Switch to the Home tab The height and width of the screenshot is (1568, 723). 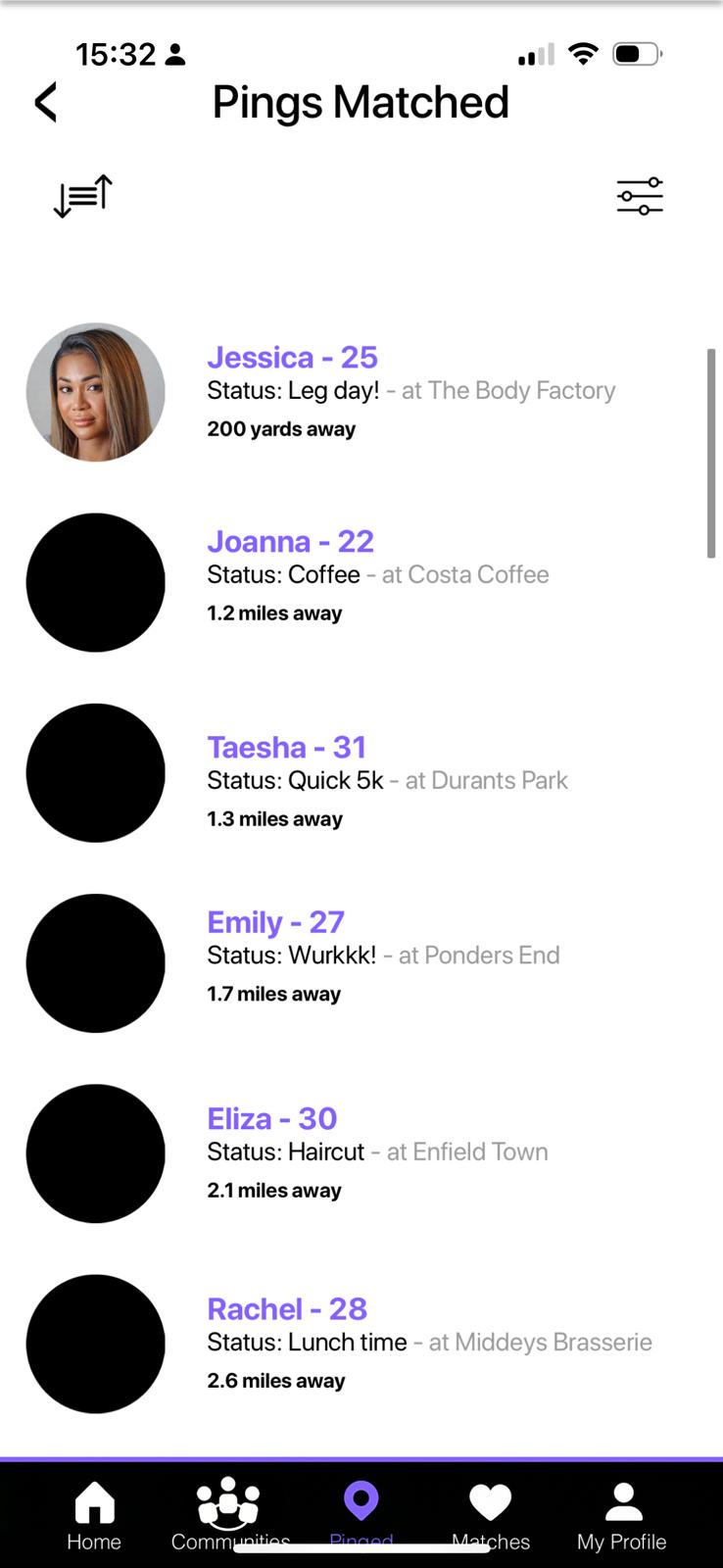coord(94,1514)
